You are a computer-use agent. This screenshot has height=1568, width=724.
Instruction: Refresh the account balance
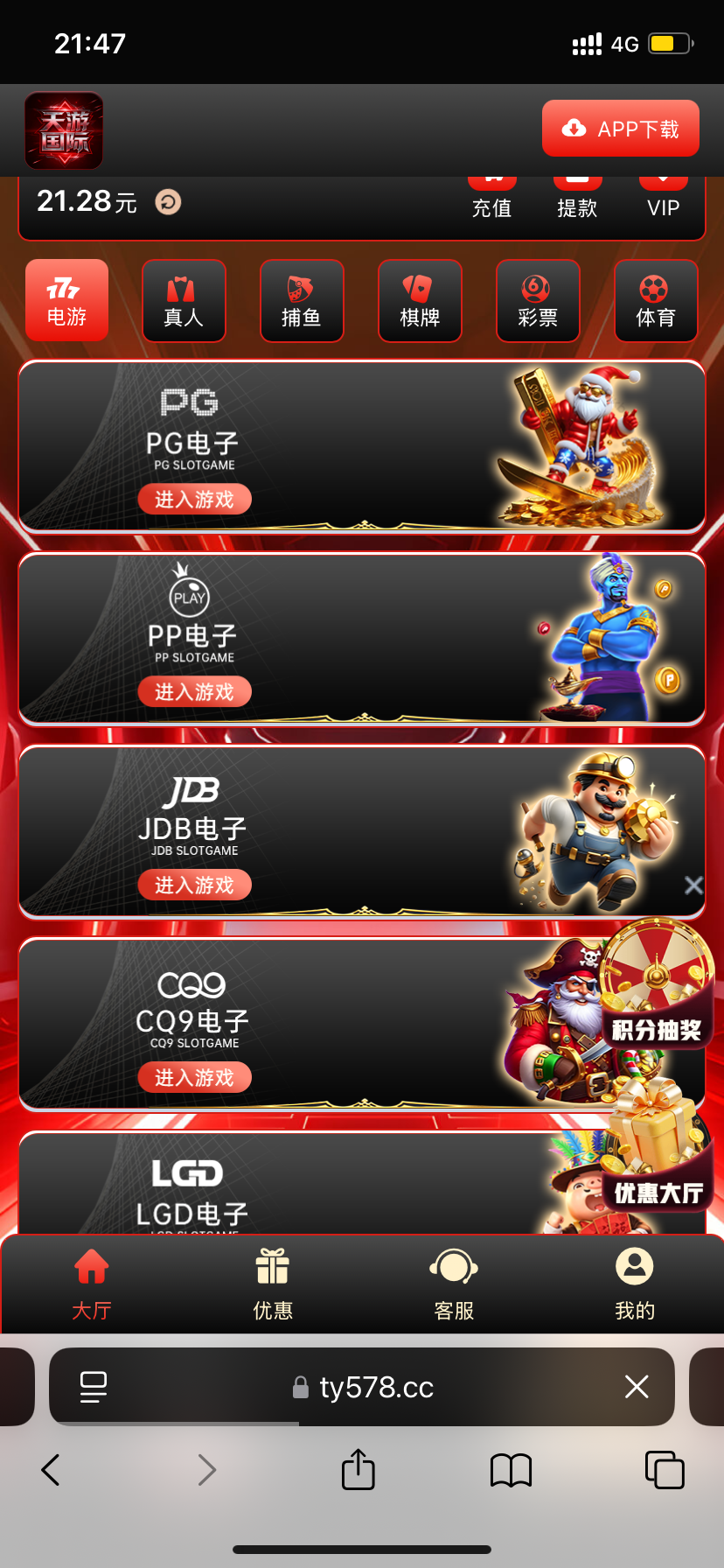168,202
